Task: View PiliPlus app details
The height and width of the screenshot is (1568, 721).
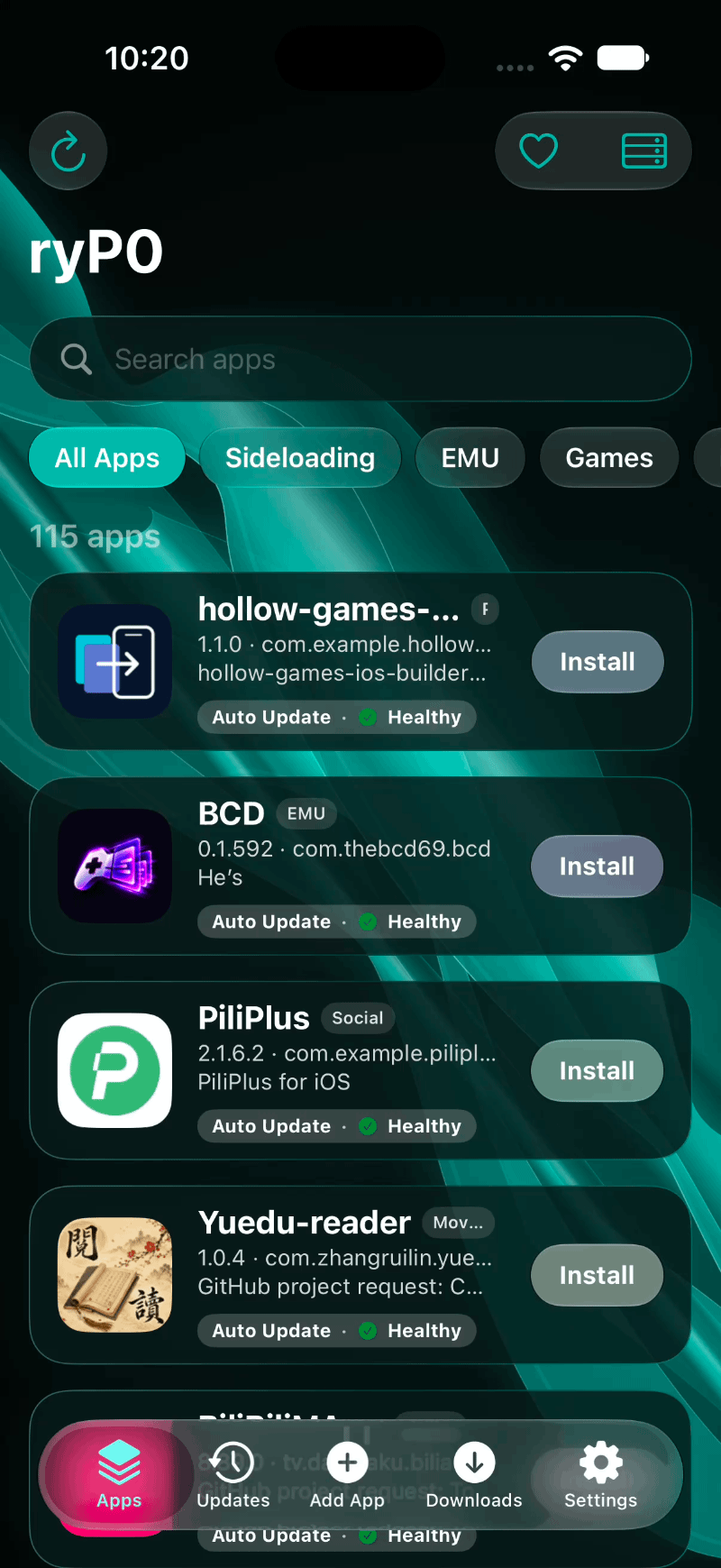Action: coord(360,1071)
